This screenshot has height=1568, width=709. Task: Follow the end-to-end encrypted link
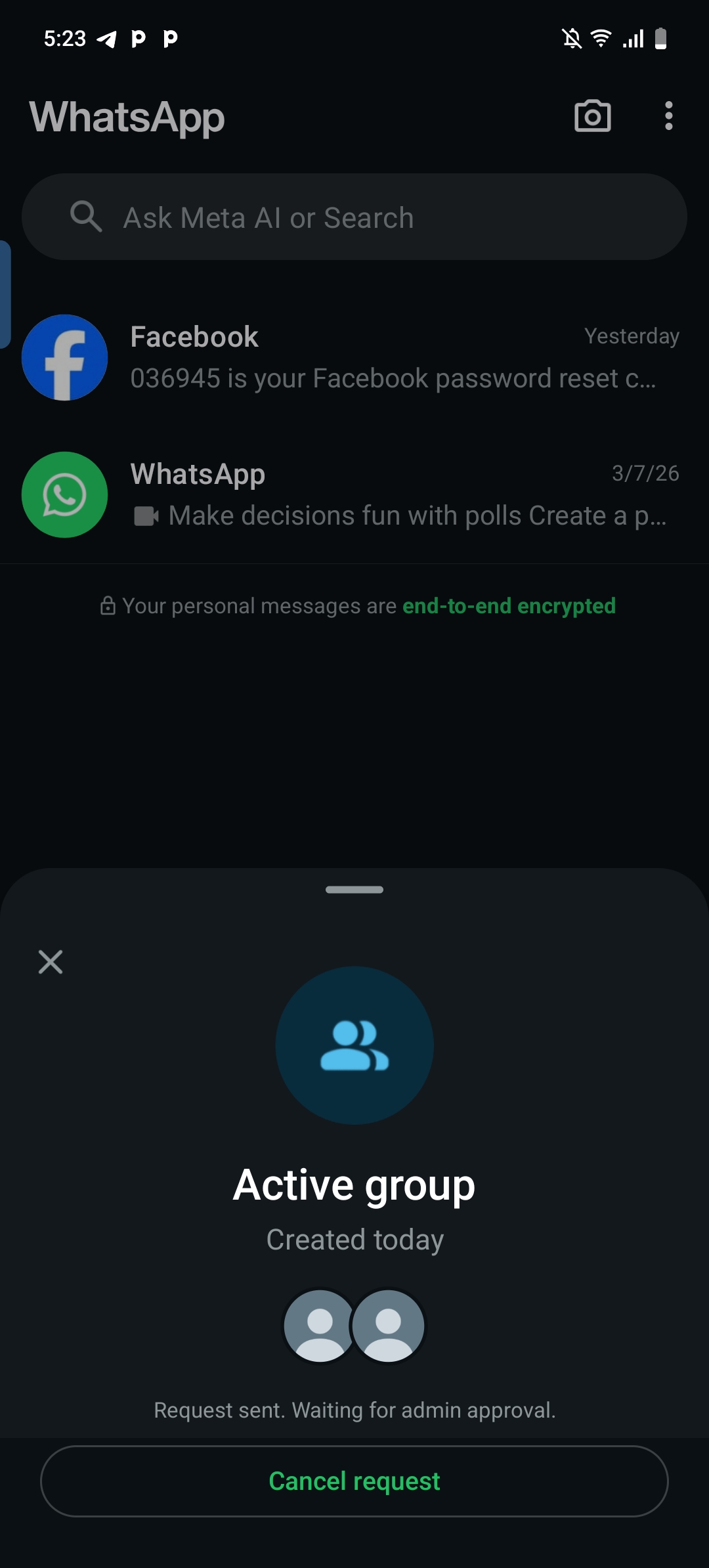point(508,606)
